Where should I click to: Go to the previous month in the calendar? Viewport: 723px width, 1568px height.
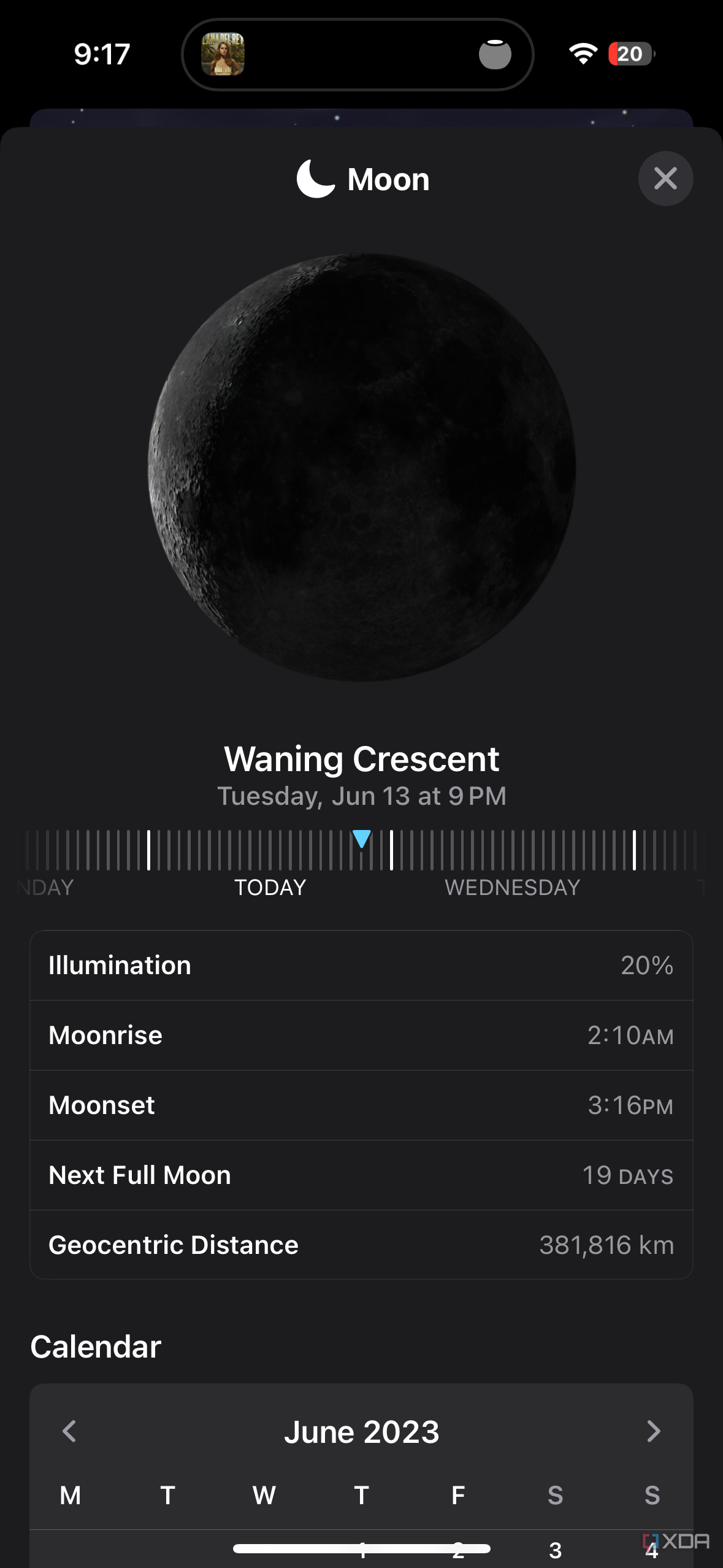[69, 1431]
